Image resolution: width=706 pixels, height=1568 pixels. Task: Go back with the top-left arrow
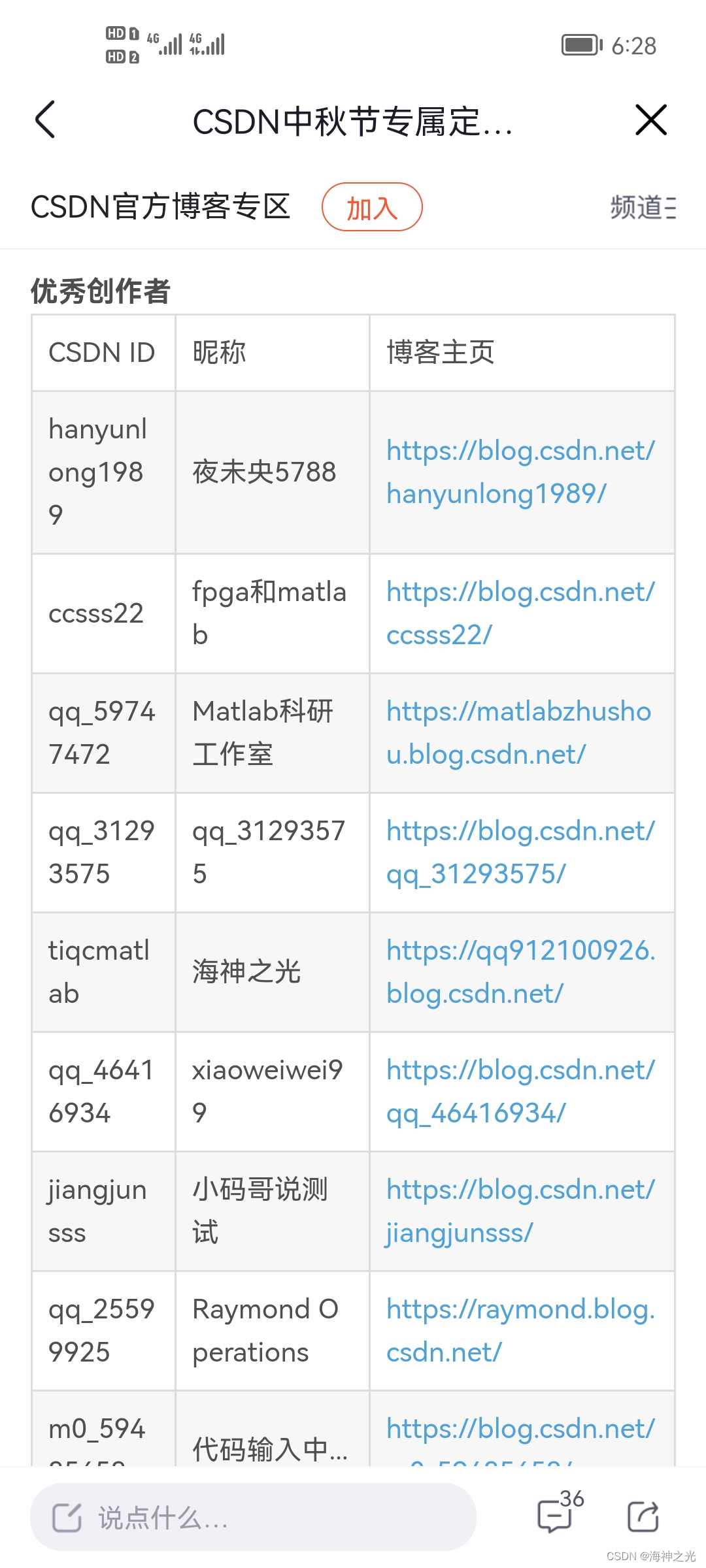click(45, 120)
